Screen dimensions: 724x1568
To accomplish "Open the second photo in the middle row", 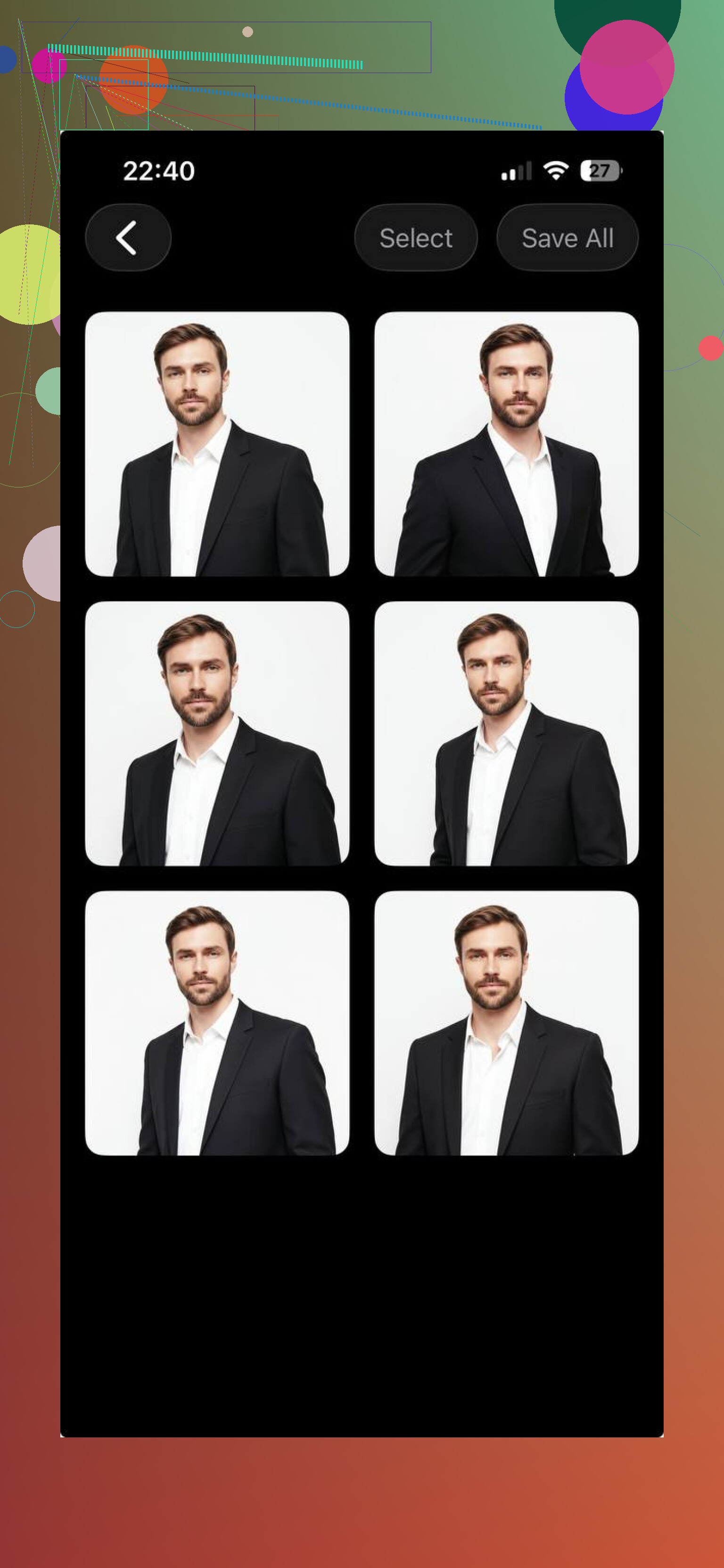I will (506, 733).
